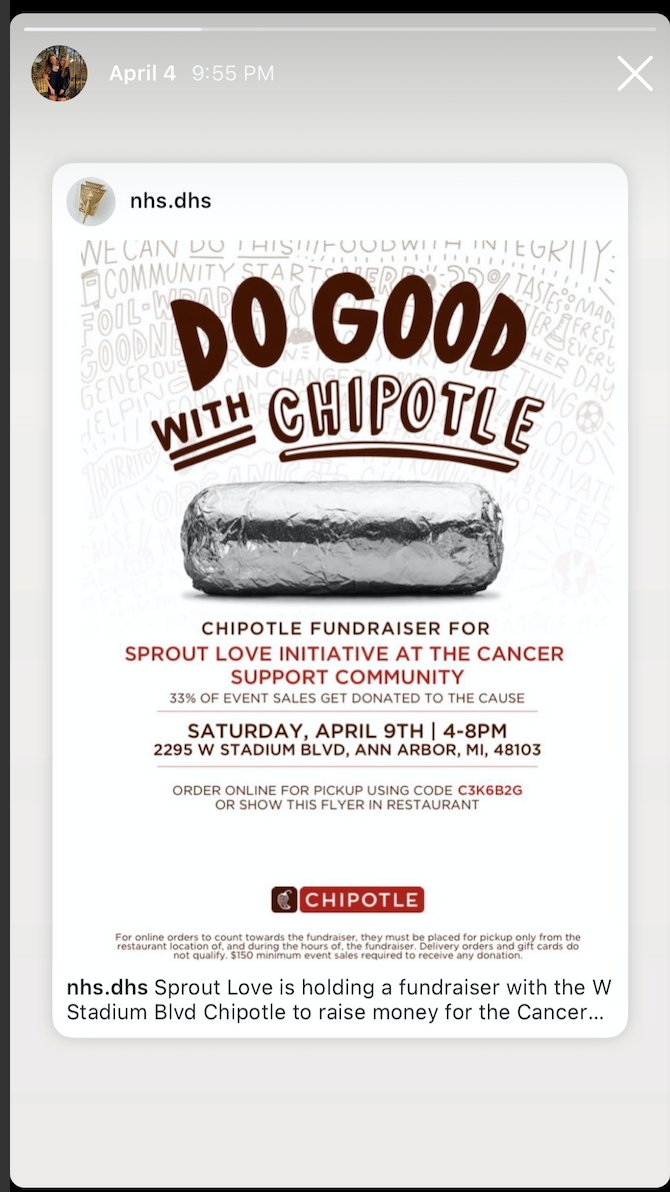Open the nhs.dhs account from post header
The image size is (670, 1192).
click(170, 201)
